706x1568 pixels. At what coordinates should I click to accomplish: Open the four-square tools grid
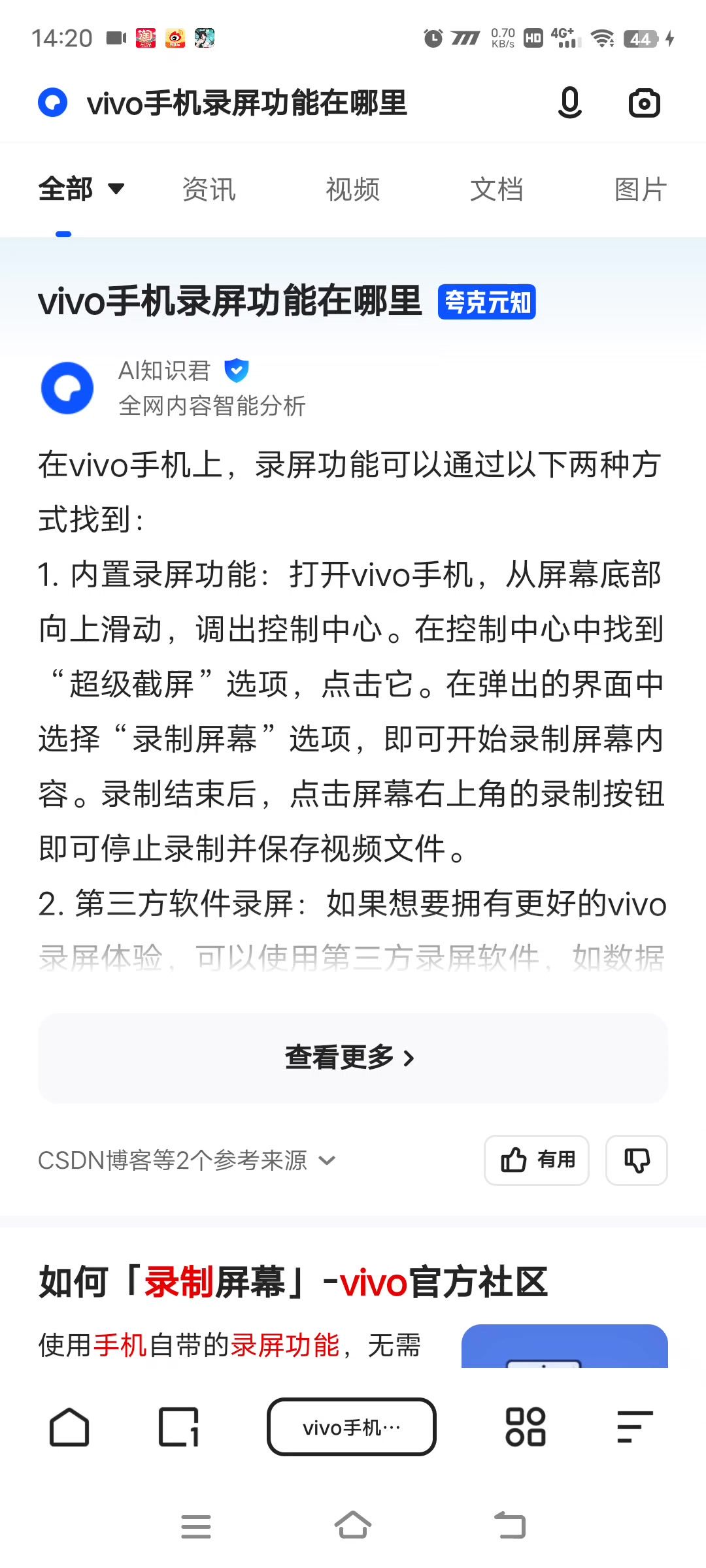(526, 1427)
